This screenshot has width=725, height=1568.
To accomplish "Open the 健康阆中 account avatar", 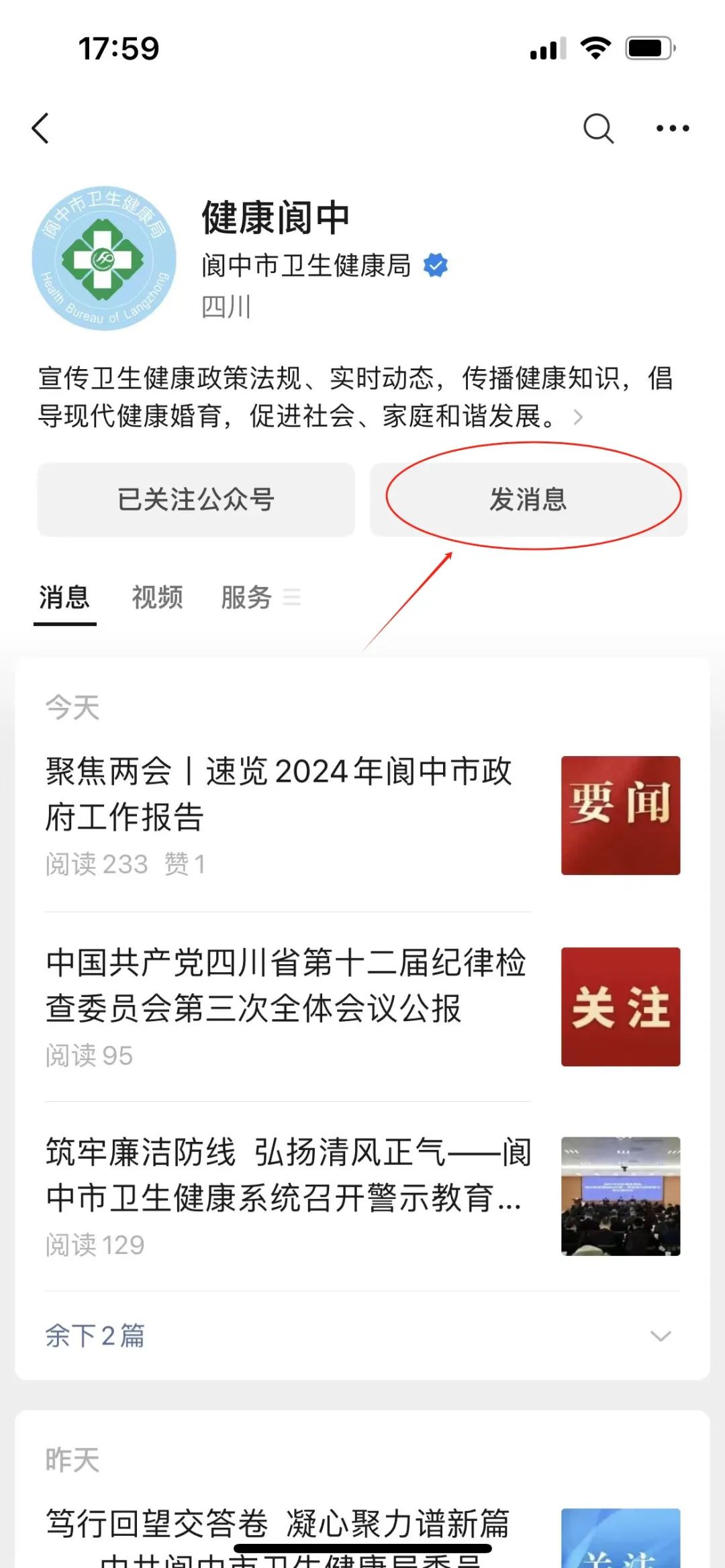I will (104, 258).
